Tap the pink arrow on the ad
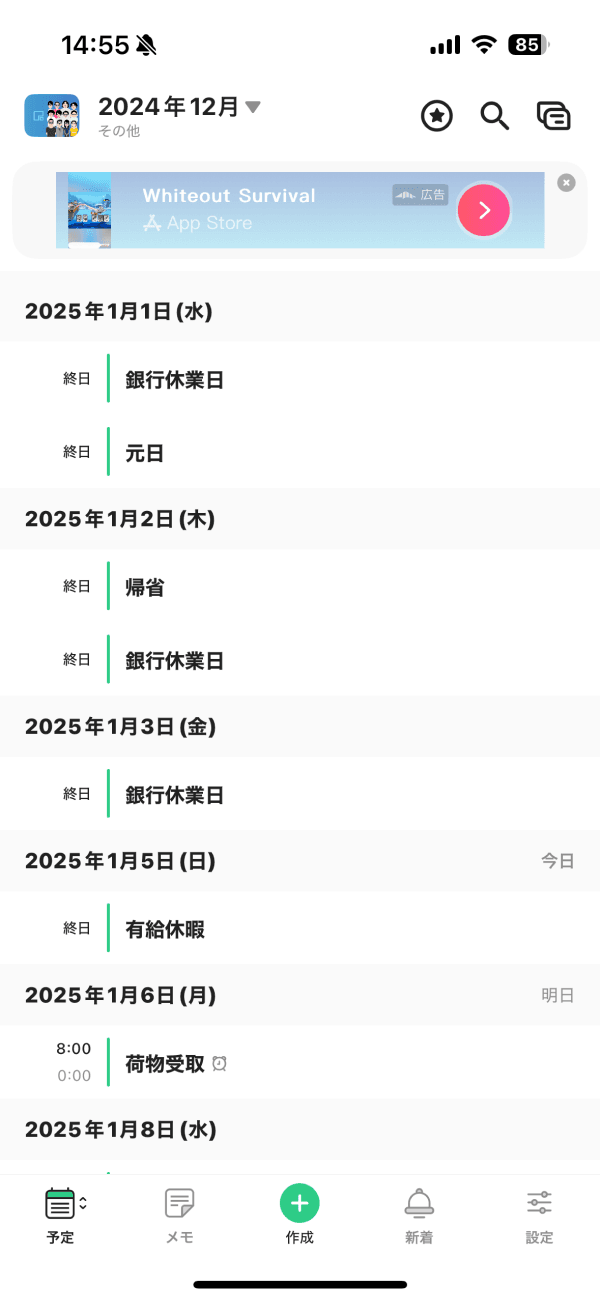The height and width of the screenshot is (1301, 600). [483, 210]
